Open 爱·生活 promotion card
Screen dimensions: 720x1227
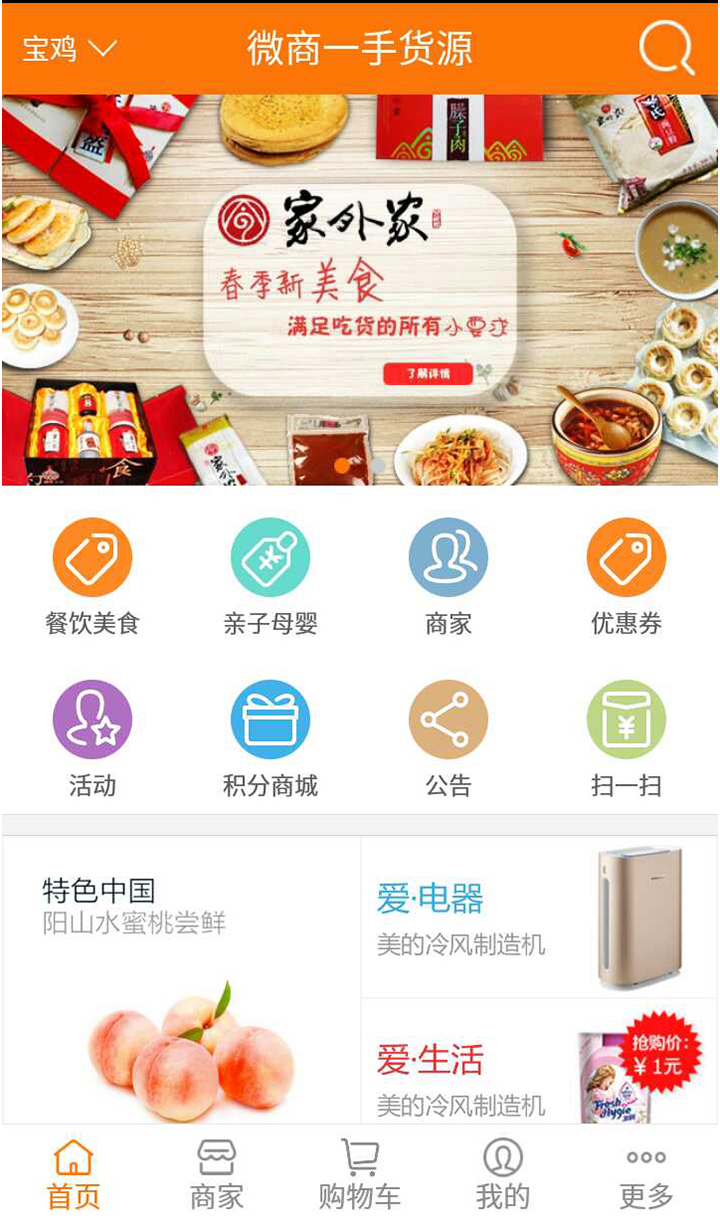(539, 1065)
